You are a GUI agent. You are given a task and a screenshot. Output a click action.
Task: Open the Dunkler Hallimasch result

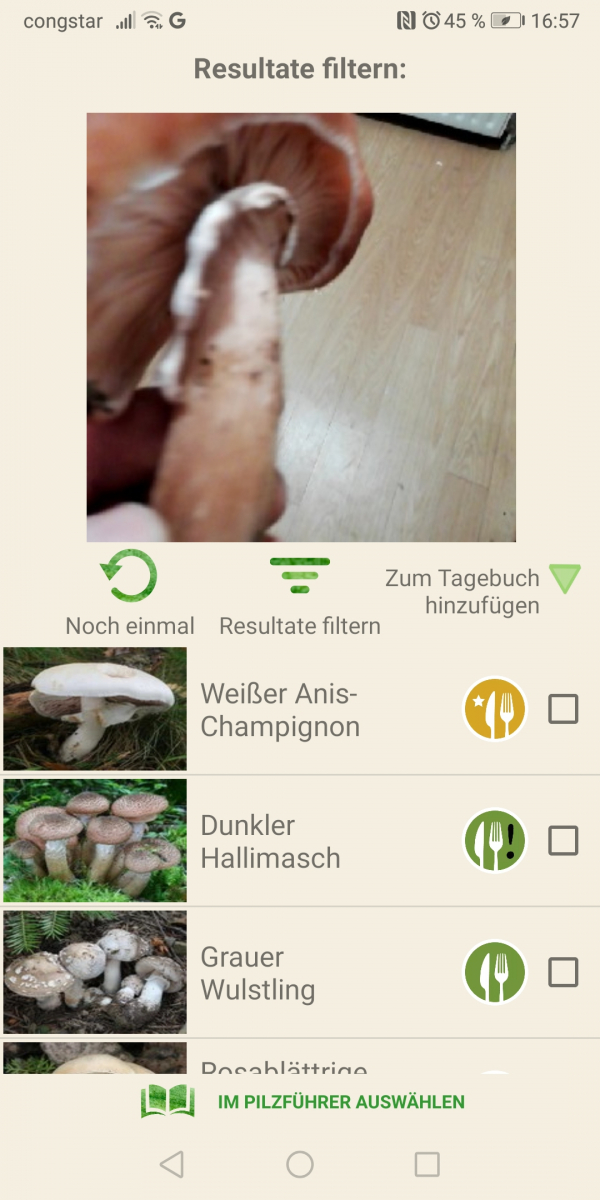click(270, 841)
